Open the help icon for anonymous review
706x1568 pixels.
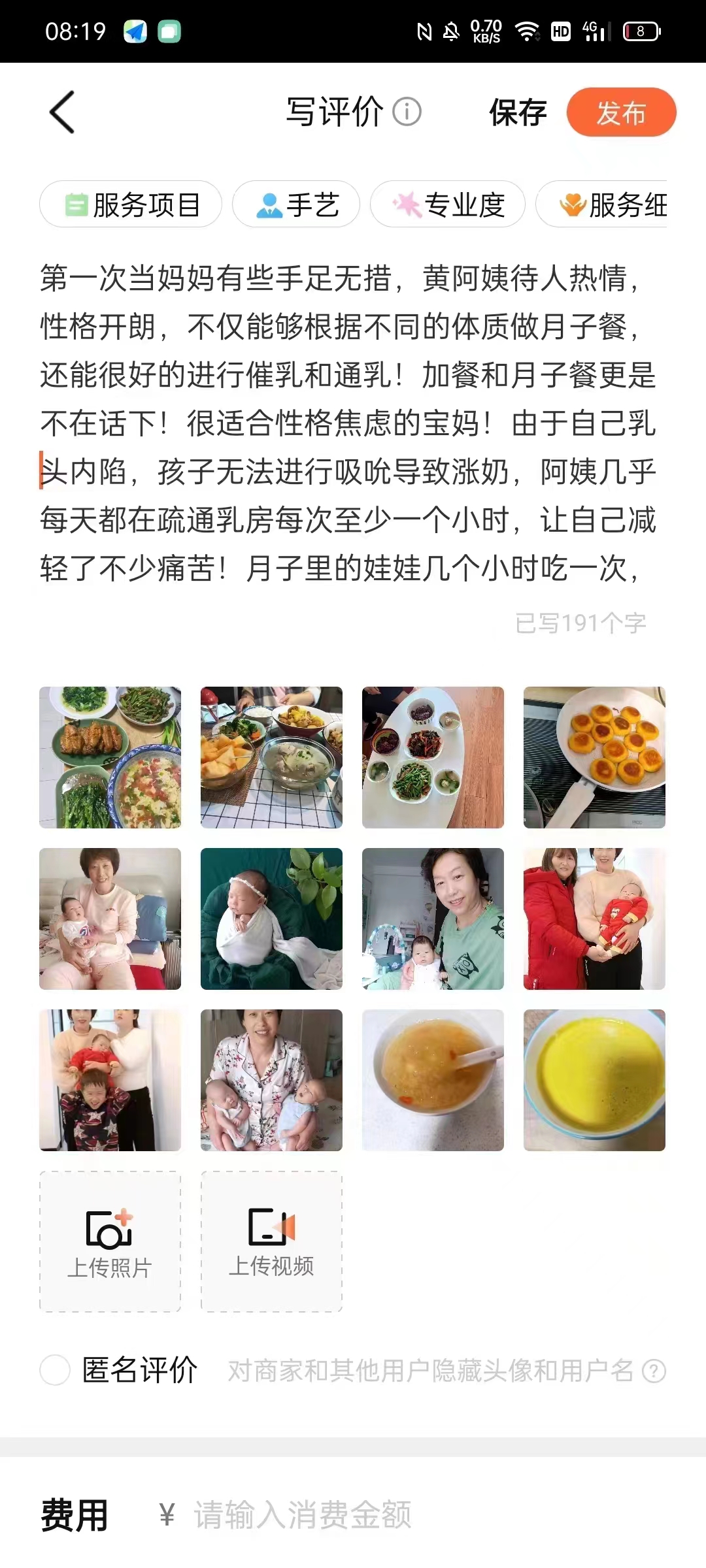point(654,1371)
